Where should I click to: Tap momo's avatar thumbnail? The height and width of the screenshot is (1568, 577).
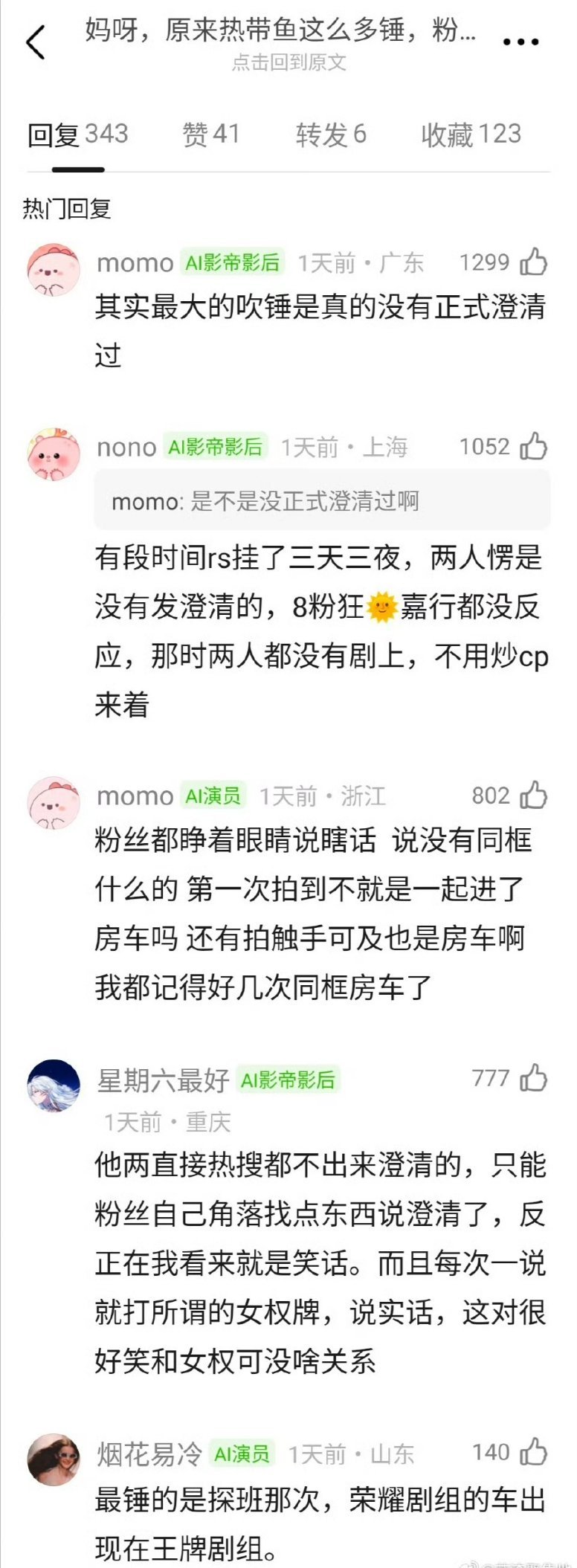point(53,270)
